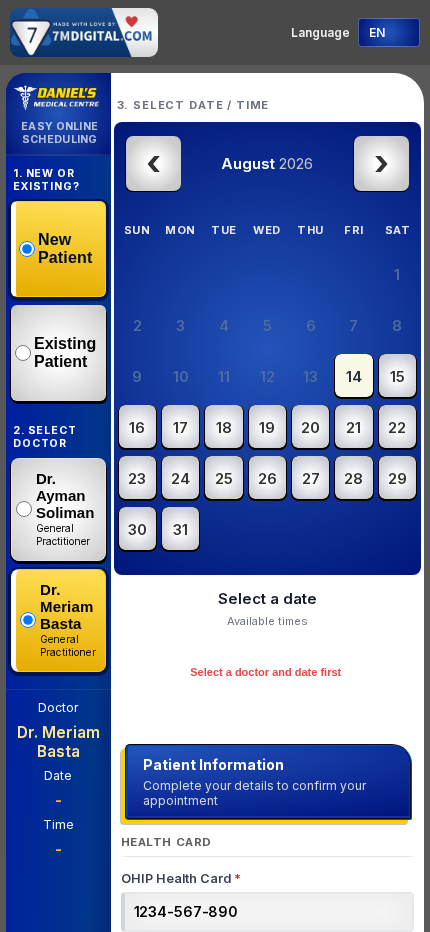
Task: Go to the previous month
Action: (x=153, y=164)
